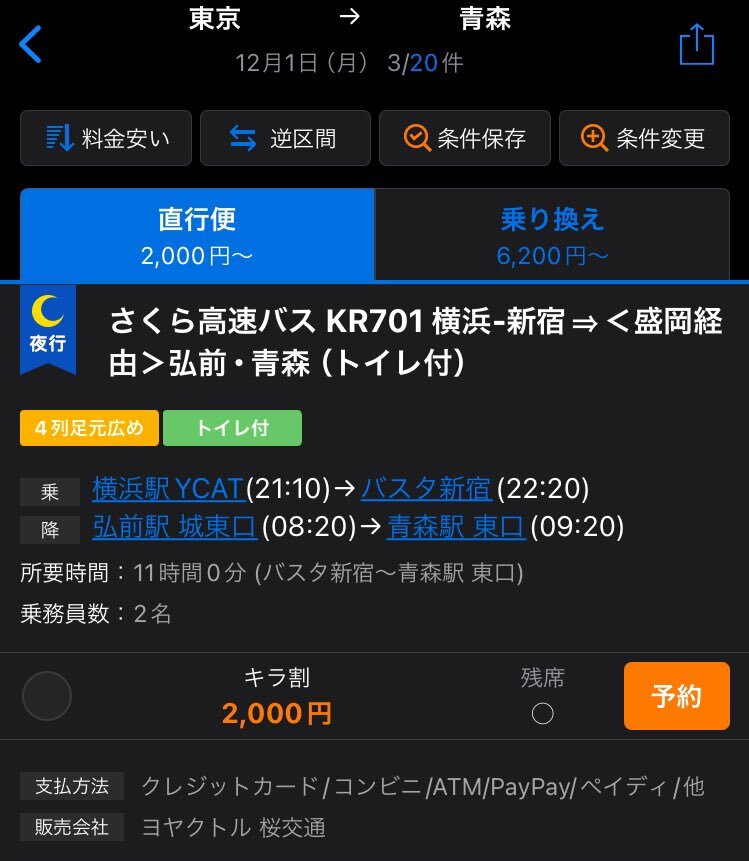Viewport: 749px width, 861px height.
Task: Reserve the キラ割 plan with 予約
Action: [676, 696]
